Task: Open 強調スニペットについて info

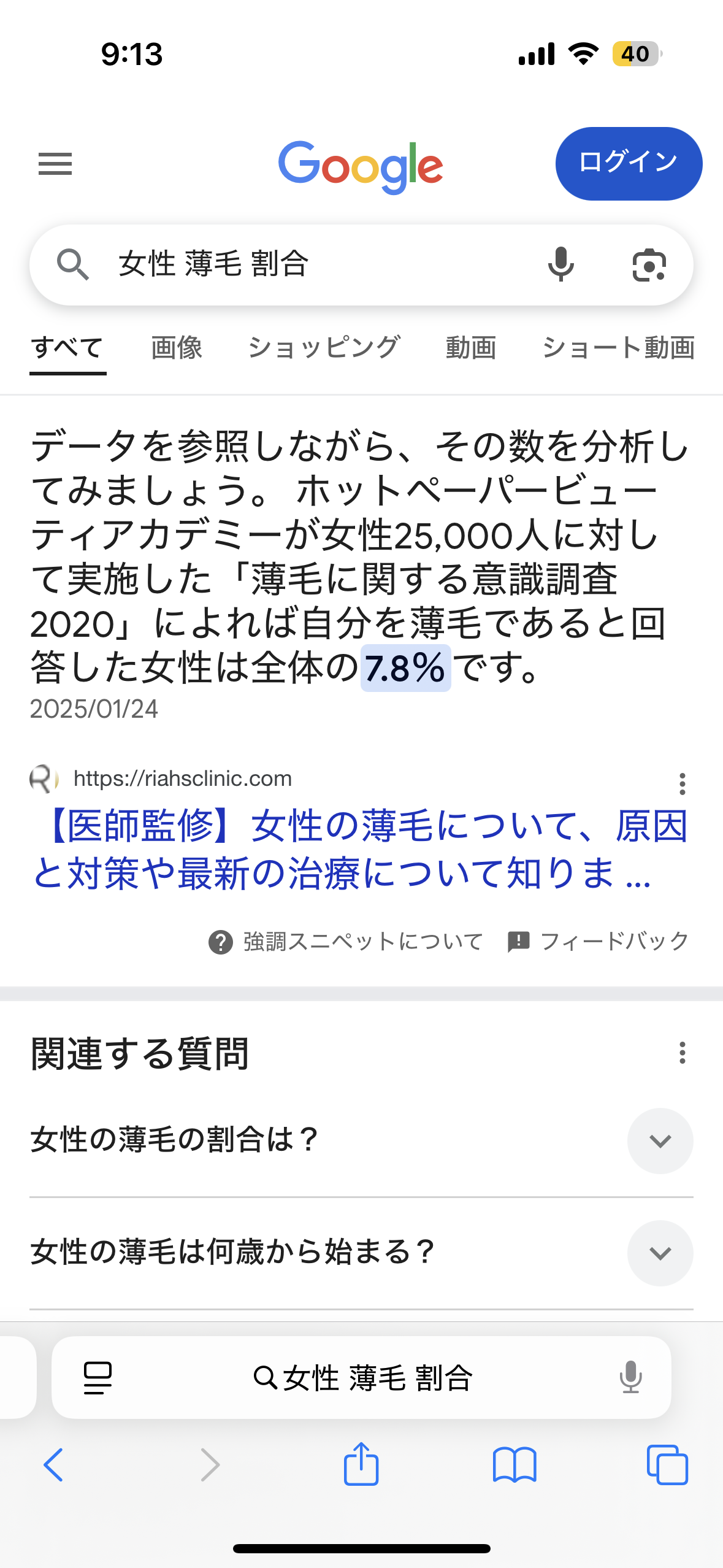Action: point(346,942)
